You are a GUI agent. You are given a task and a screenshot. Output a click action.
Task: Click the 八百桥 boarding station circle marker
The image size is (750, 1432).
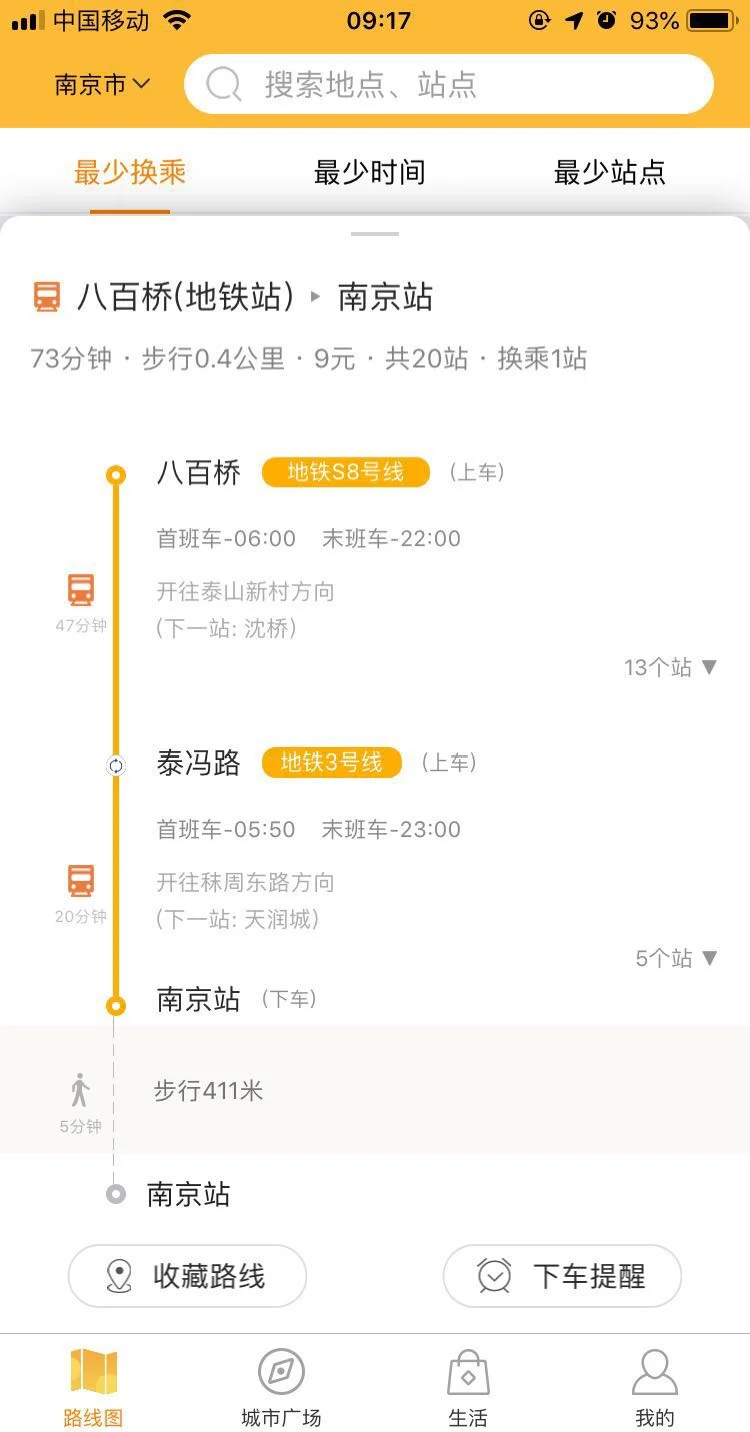(115, 472)
